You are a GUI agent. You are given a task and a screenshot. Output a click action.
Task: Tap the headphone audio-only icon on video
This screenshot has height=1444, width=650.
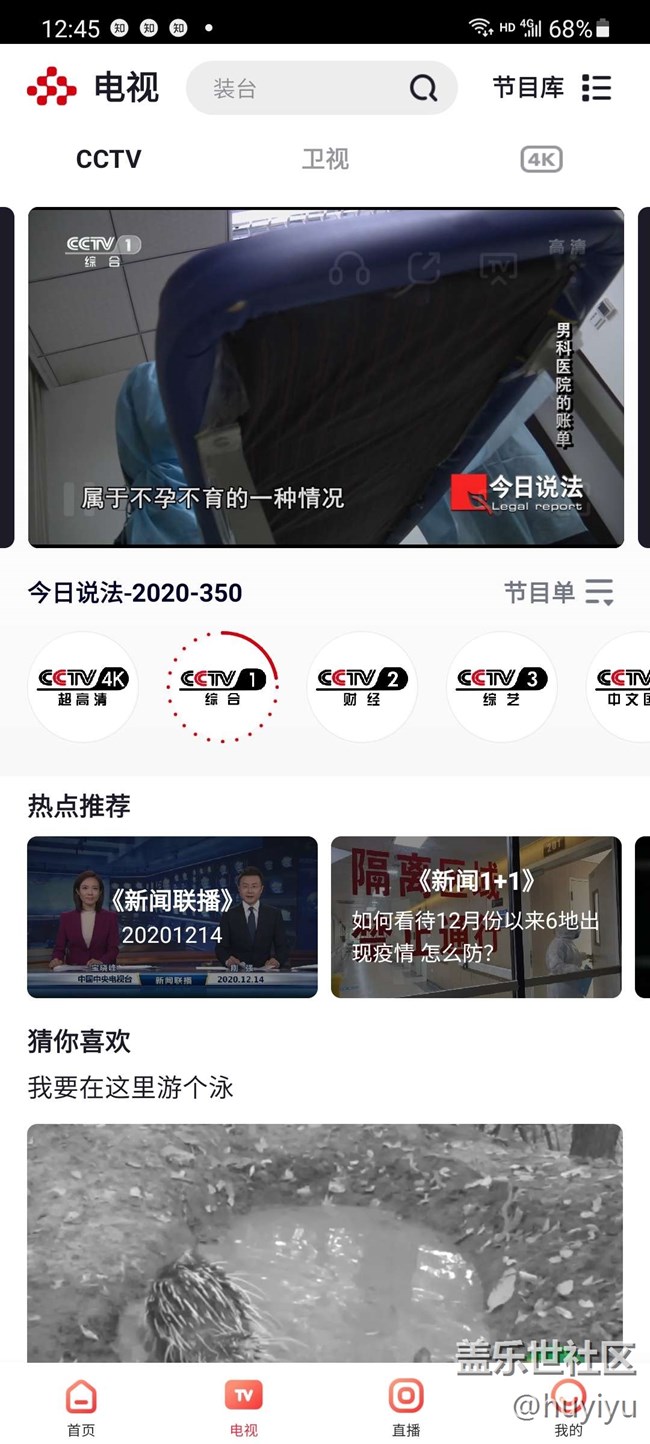349,267
